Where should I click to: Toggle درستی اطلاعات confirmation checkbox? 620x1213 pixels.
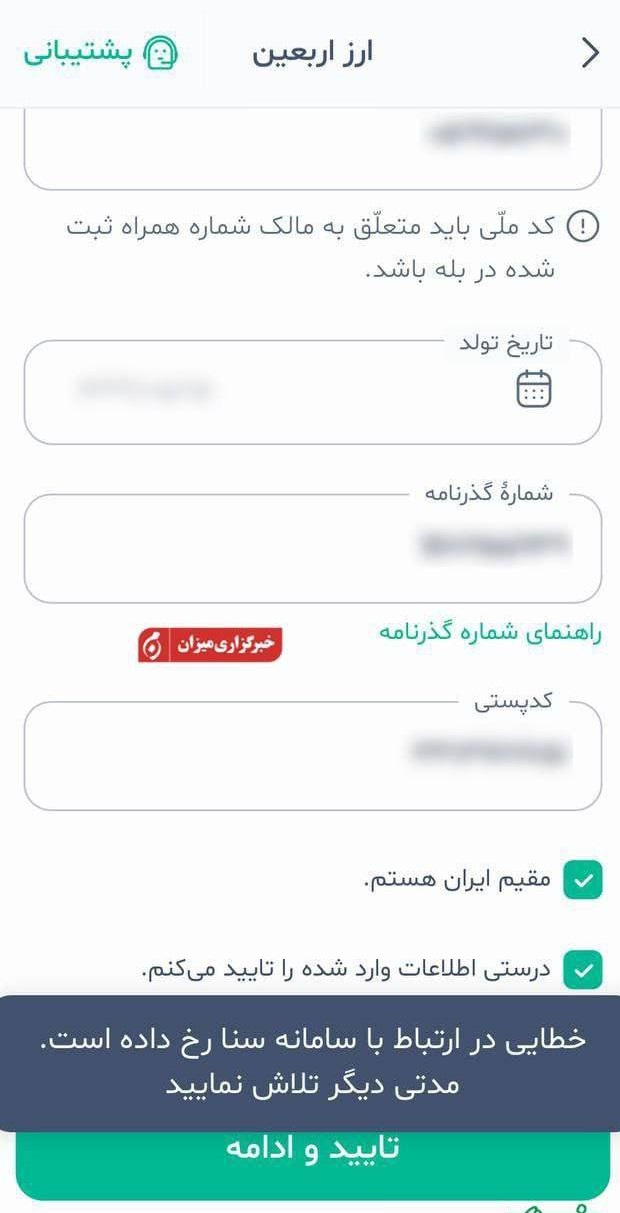582,969
